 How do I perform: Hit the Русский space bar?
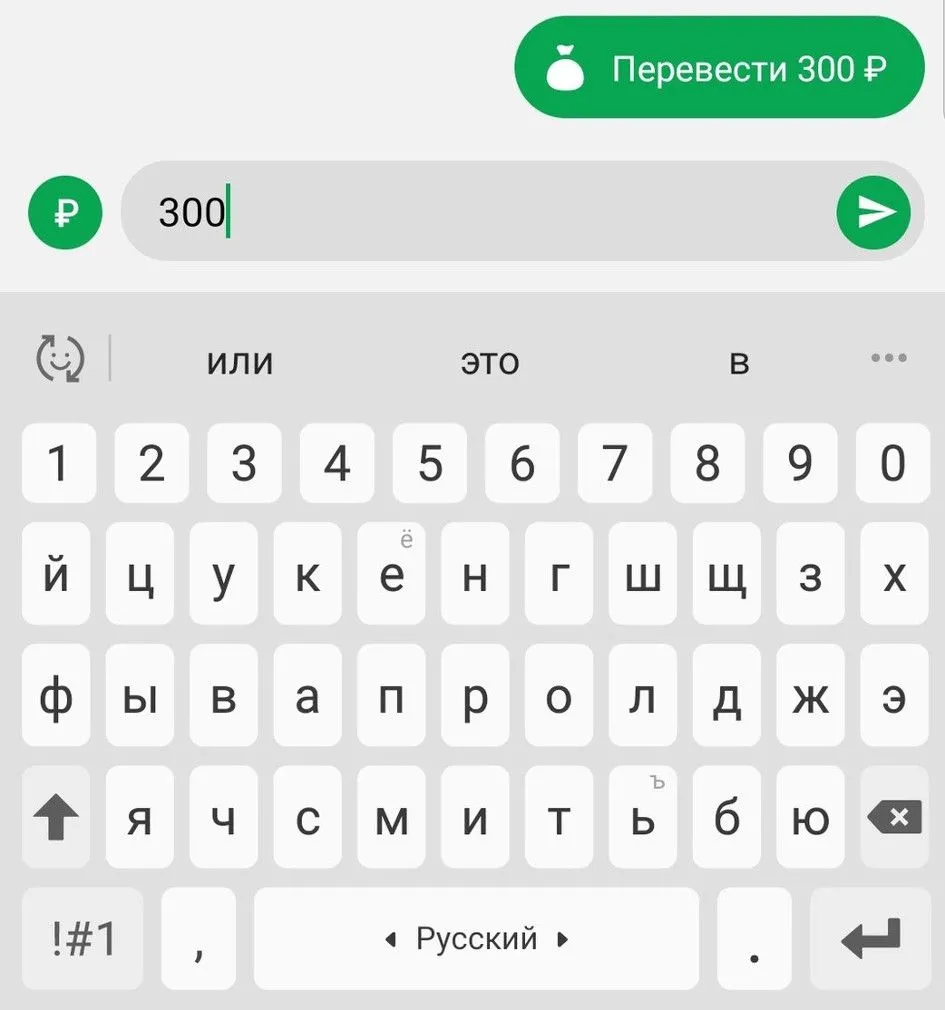pos(476,938)
